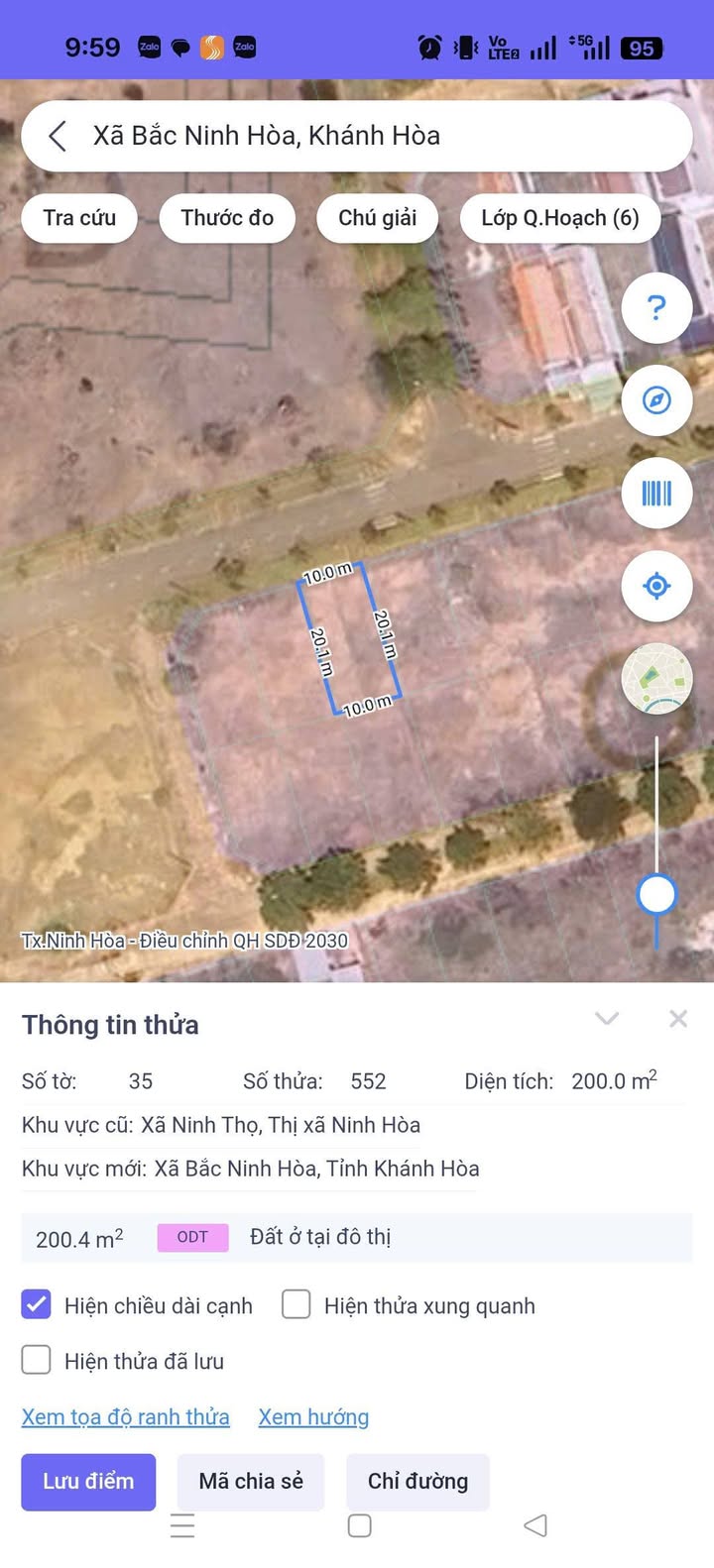Tap the compass orientation button
The width and height of the screenshot is (714, 1568).
[x=656, y=400]
